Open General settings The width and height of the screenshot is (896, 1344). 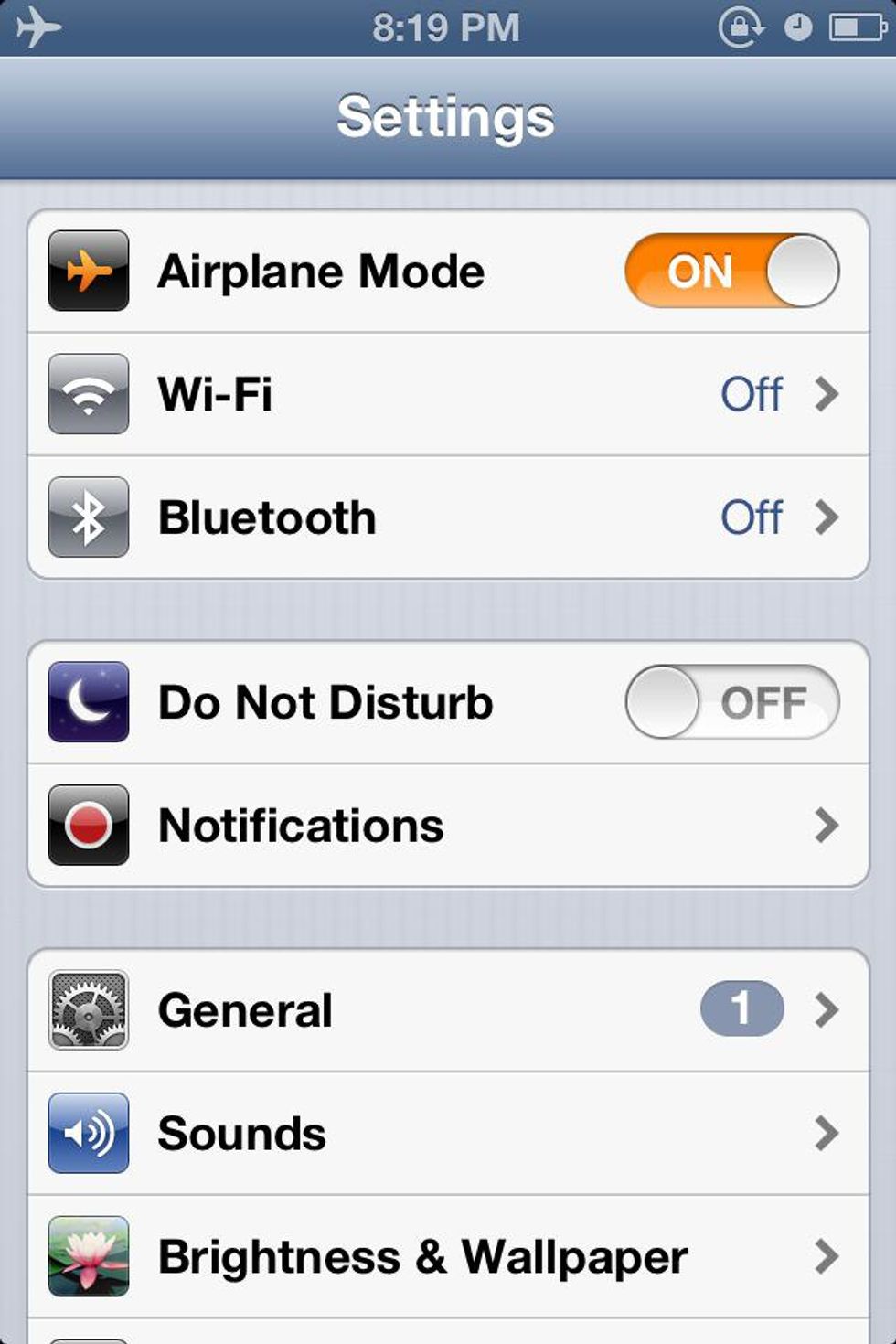448,1010
